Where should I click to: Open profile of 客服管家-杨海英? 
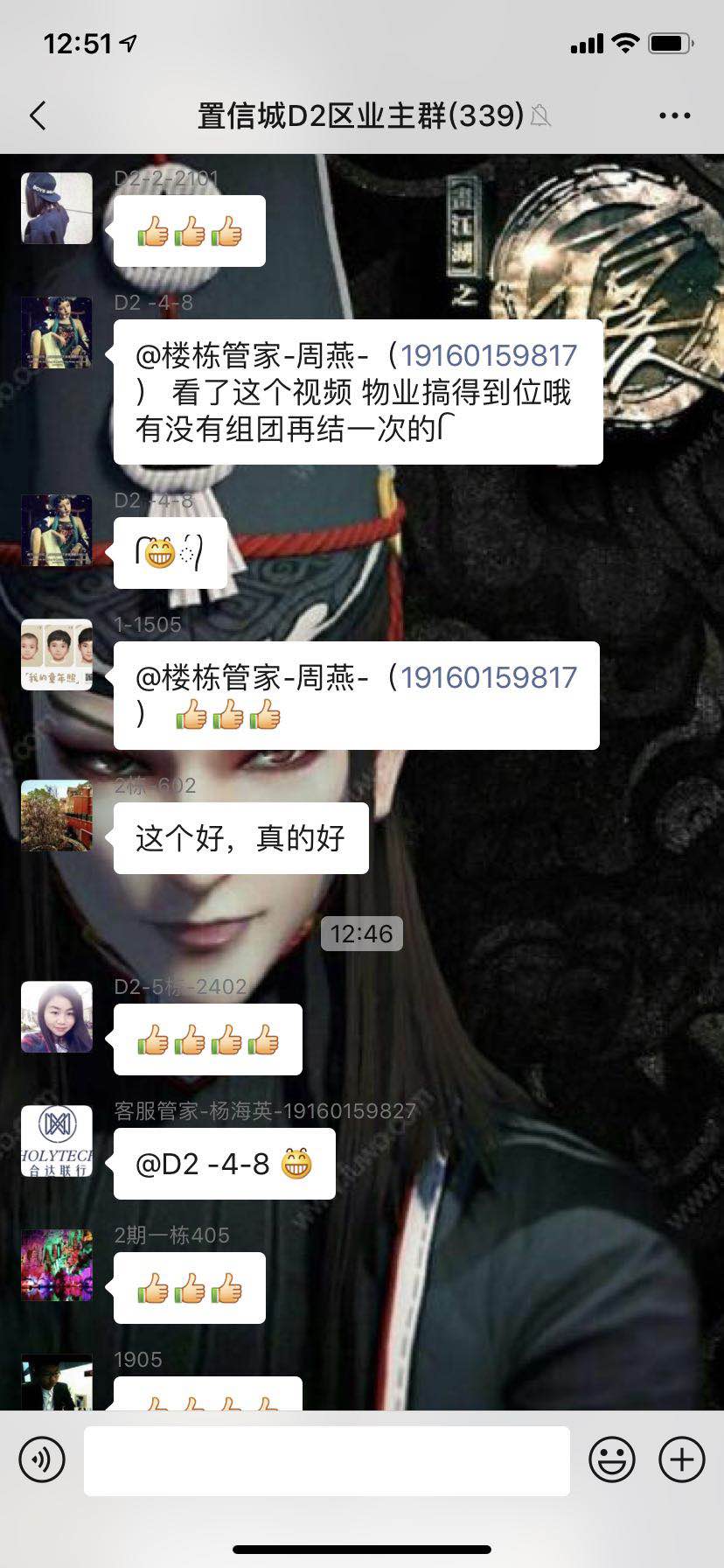pyautogui.click(x=57, y=1141)
